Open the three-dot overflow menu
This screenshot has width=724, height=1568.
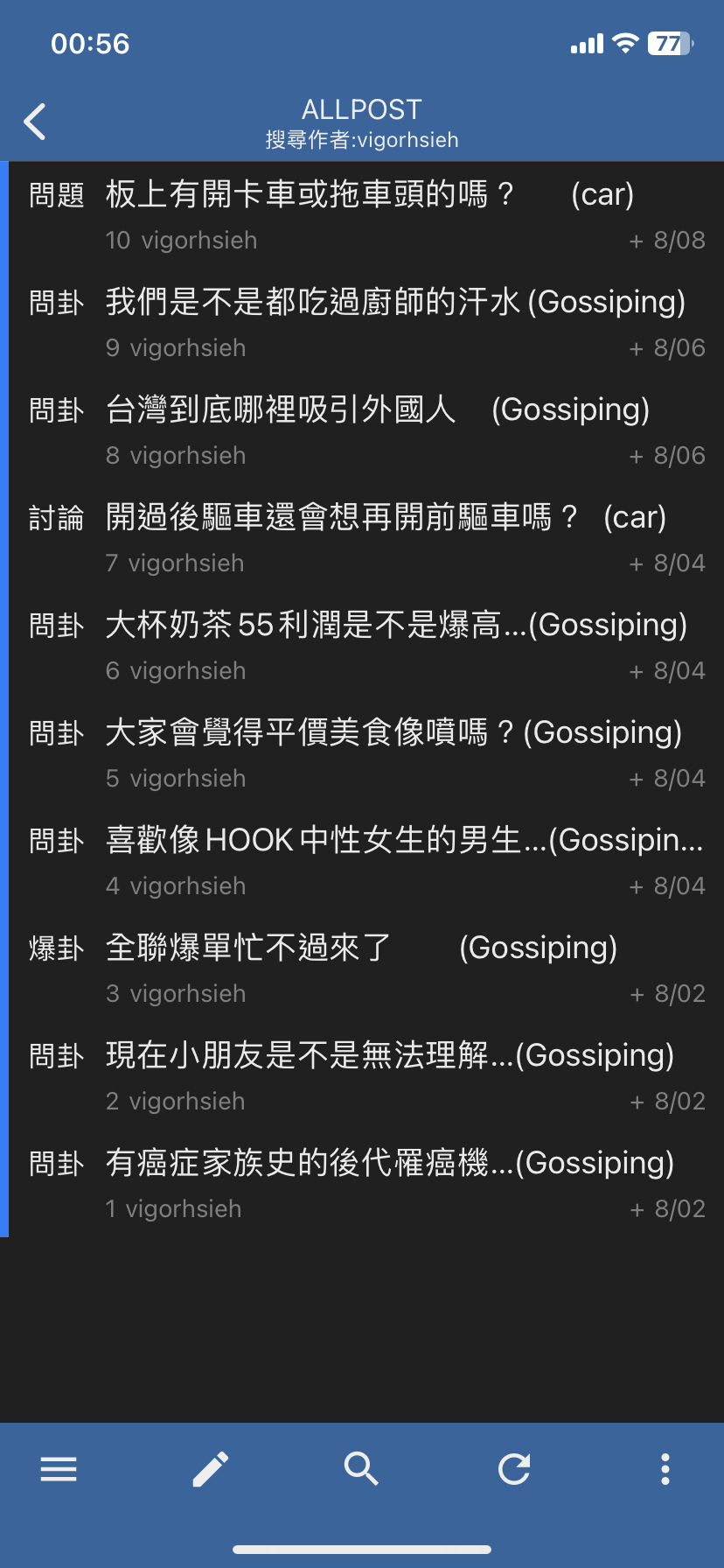[x=665, y=1469]
